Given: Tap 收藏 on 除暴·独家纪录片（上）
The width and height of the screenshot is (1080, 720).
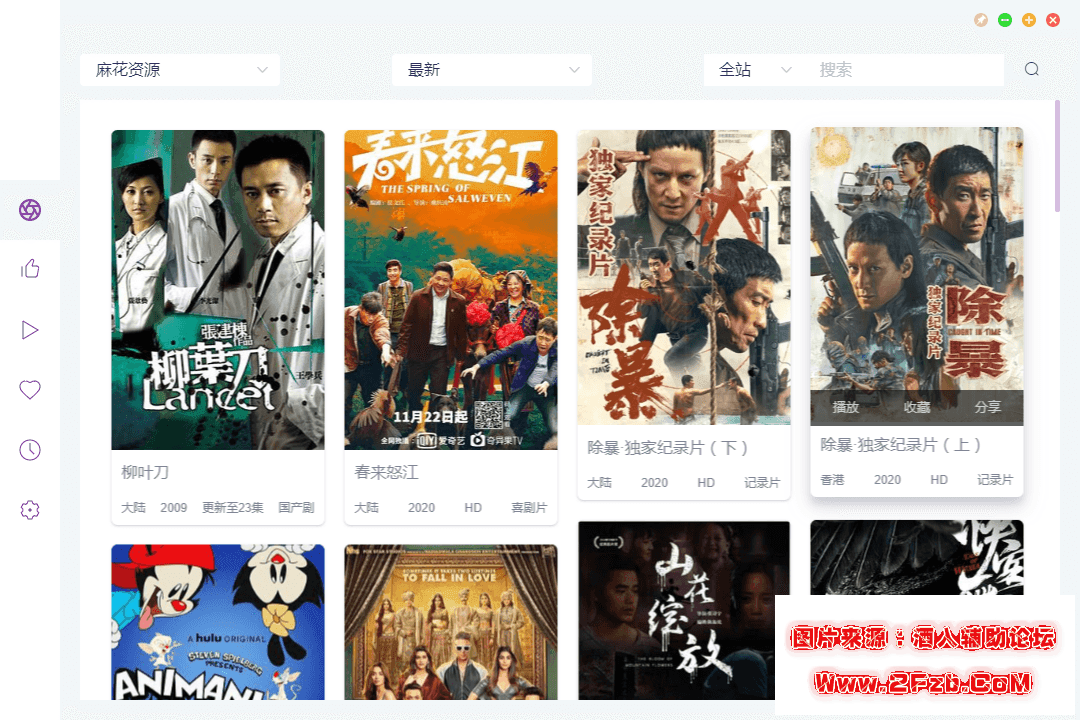Looking at the screenshot, I should pyautogui.click(x=917, y=407).
